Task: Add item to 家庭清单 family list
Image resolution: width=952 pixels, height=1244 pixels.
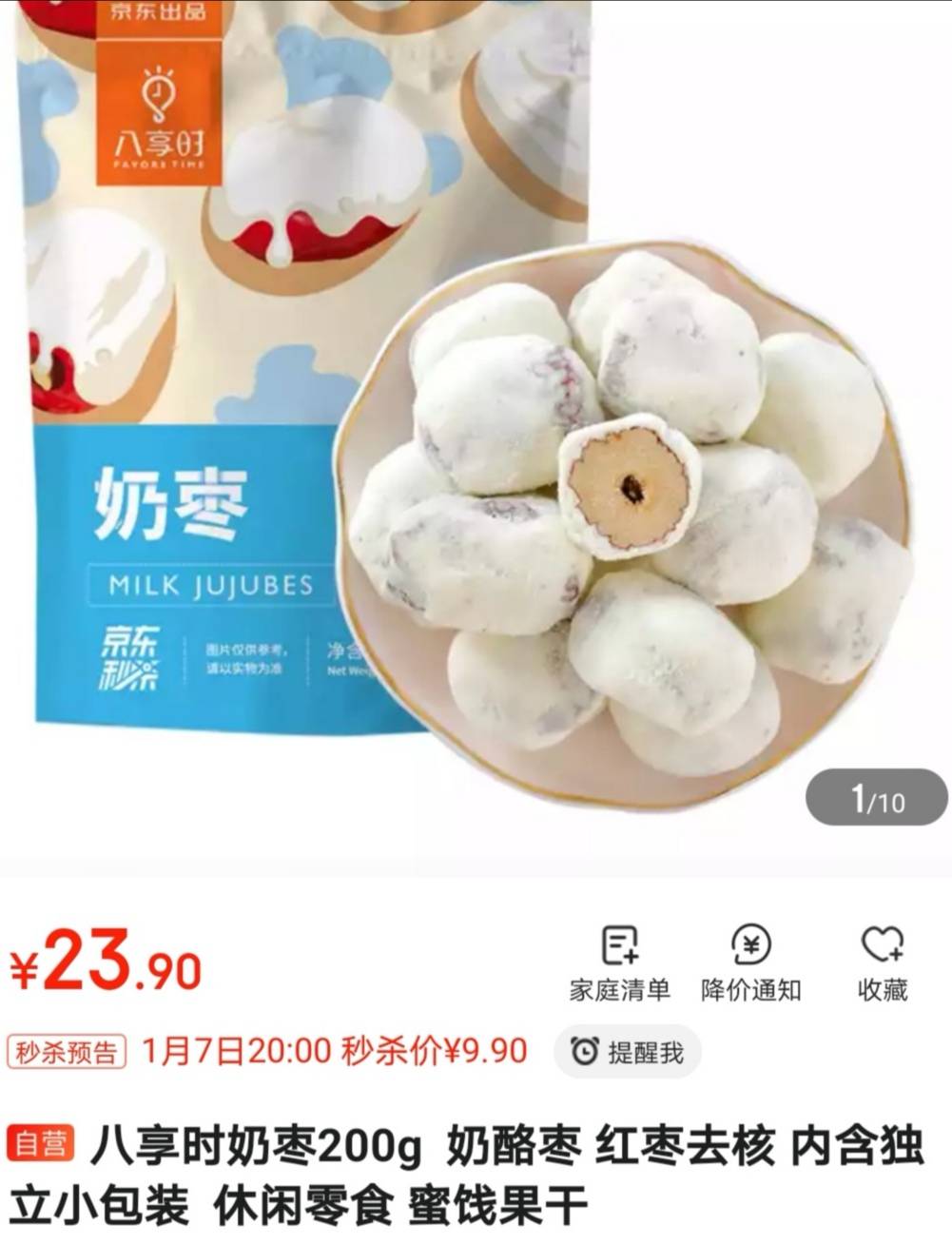Action: click(x=619, y=962)
